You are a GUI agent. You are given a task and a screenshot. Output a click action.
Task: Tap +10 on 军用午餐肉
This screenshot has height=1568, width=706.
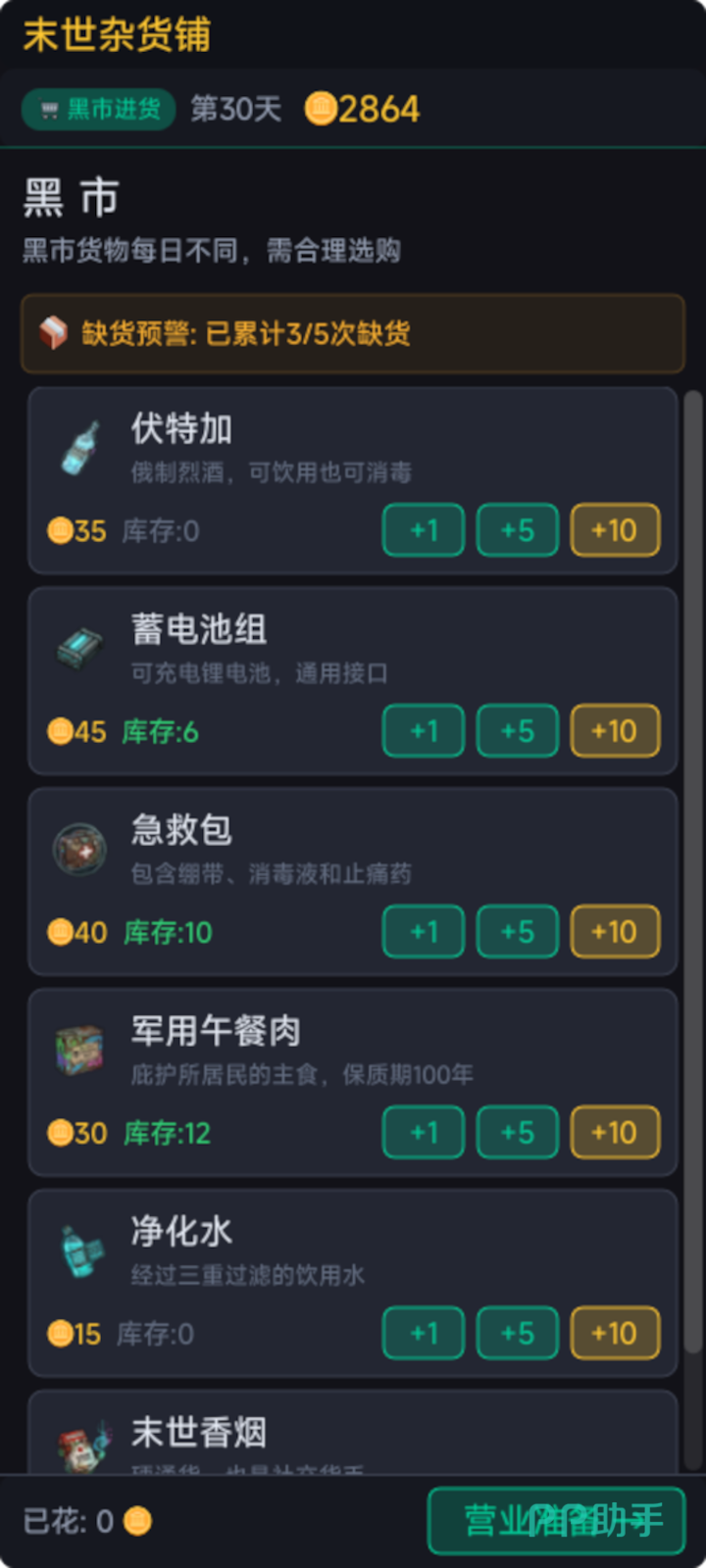(615, 1132)
